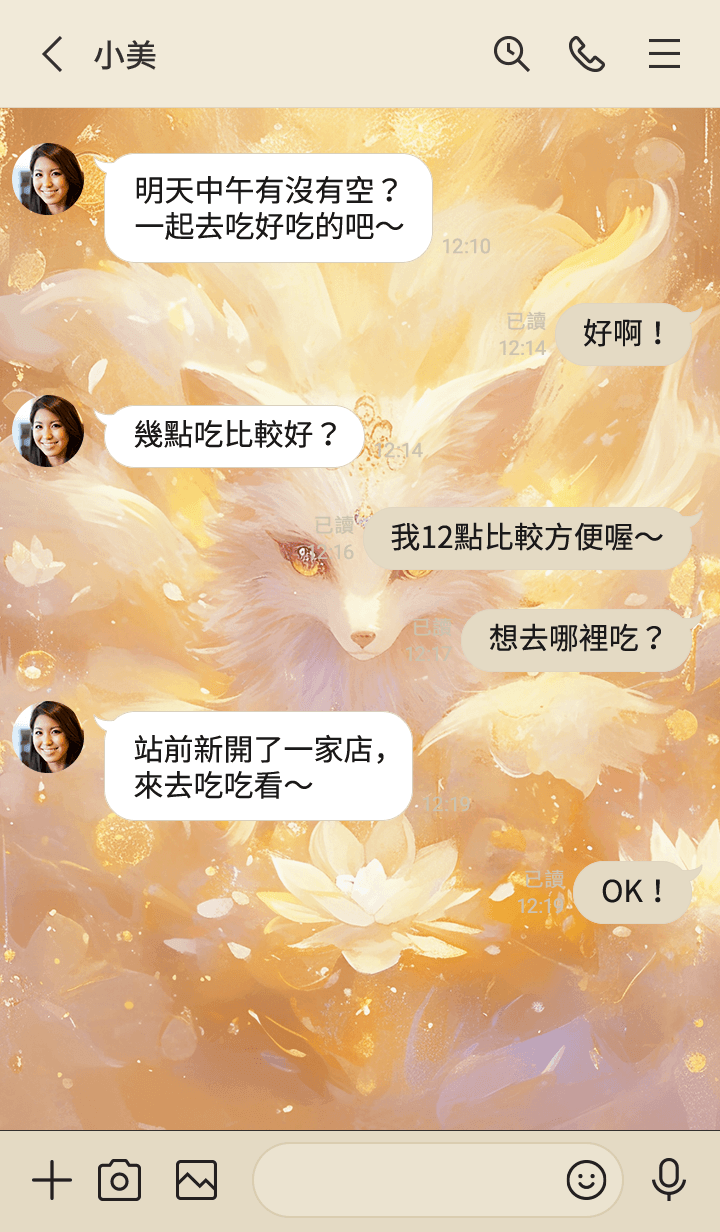
Task: Open the camera
Action: tap(119, 1181)
